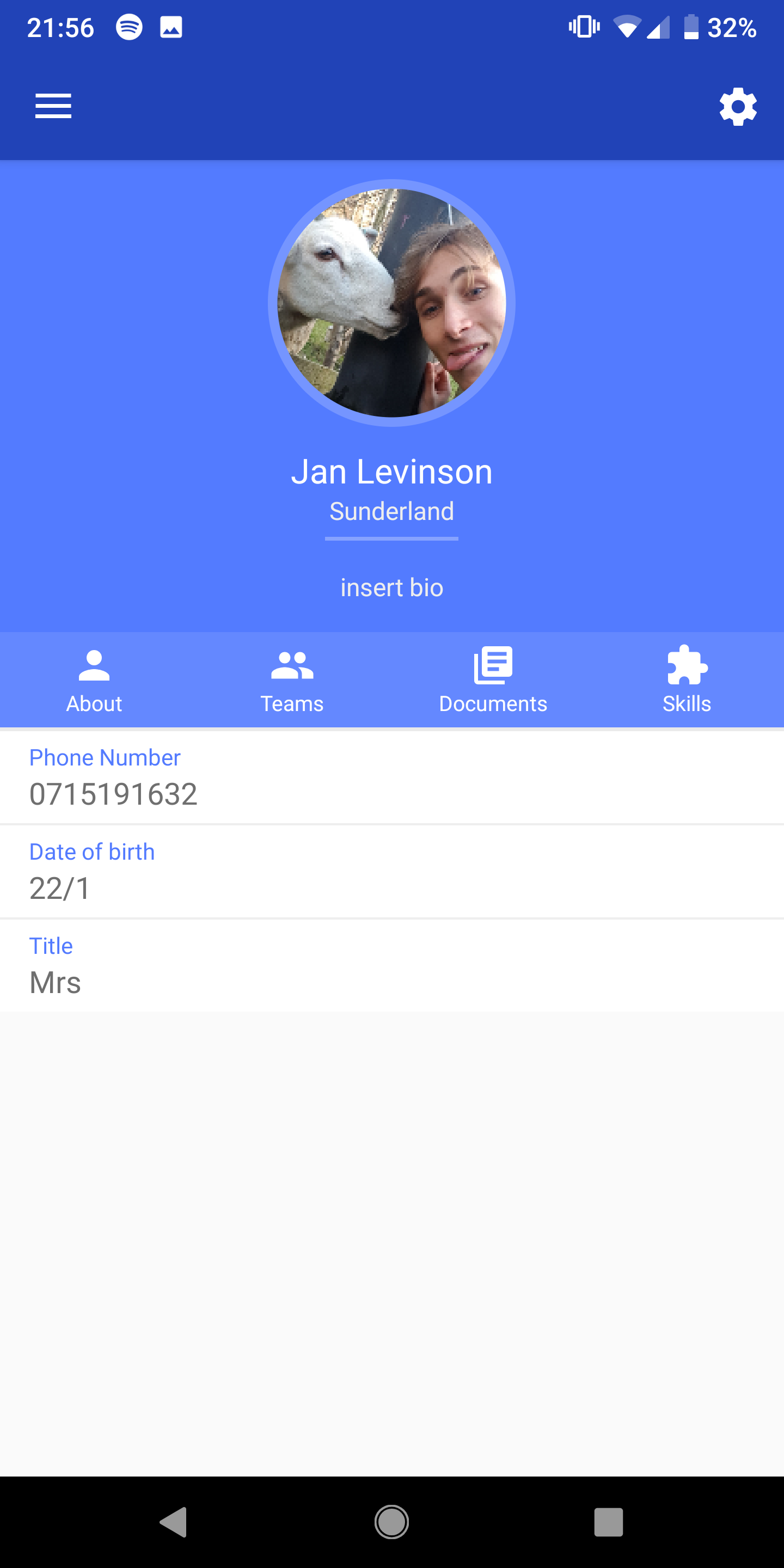The image size is (784, 1568).
Task: Switch to the About tab
Action: click(x=94, y=680)
